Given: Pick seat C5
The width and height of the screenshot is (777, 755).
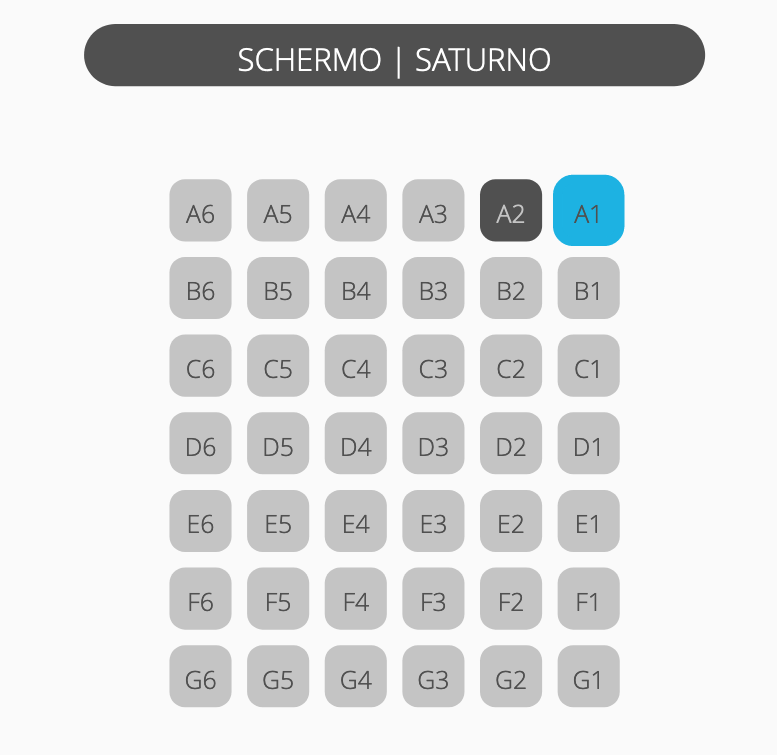Looking at the screenshot, I should pos(278,366).
